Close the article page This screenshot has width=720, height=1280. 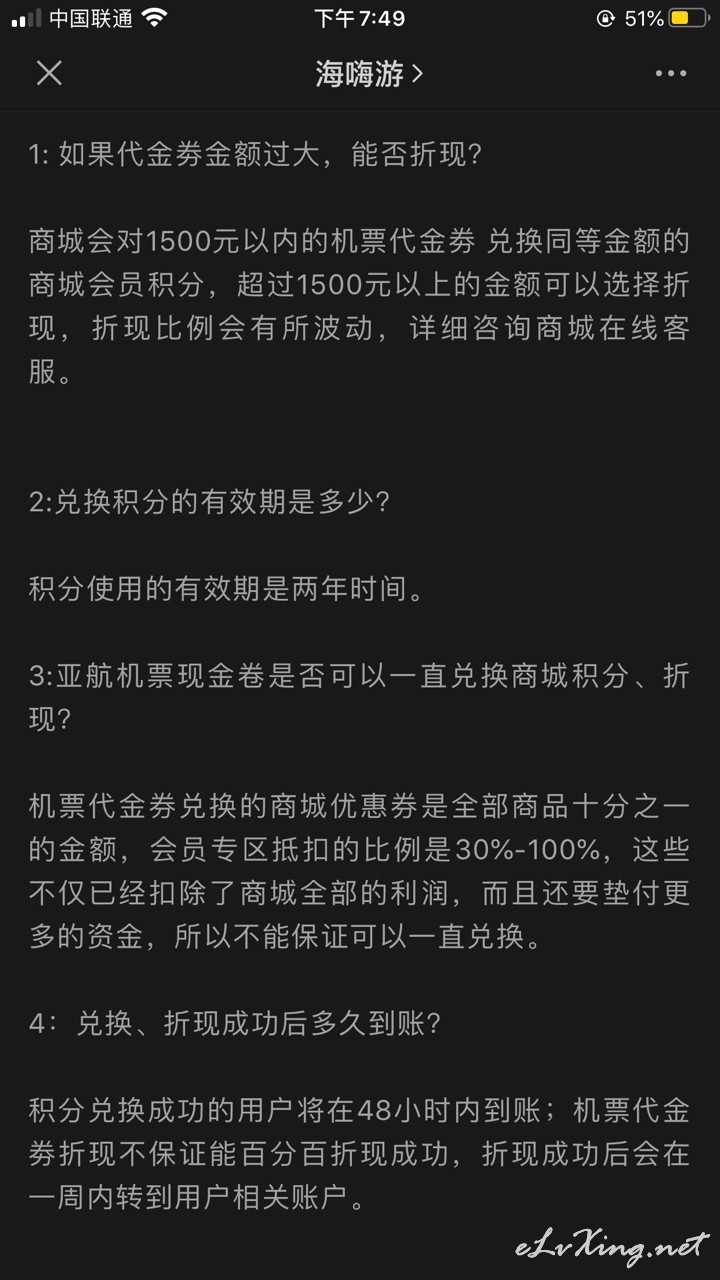click(49, 73)
